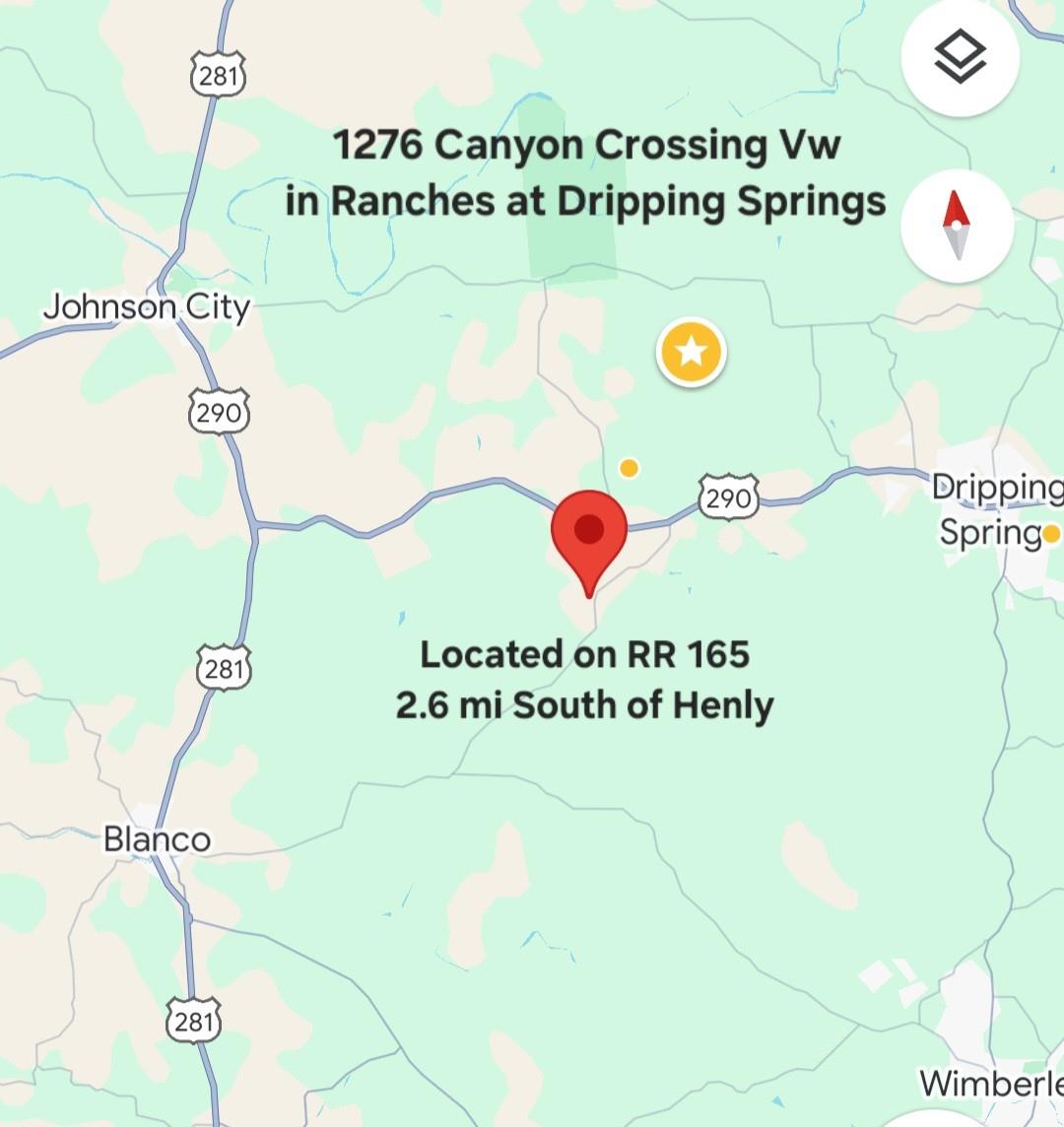This screenshot has height=1127, width=1064.
Task: Tap the starred saved place marker
Action: (691, 352)
